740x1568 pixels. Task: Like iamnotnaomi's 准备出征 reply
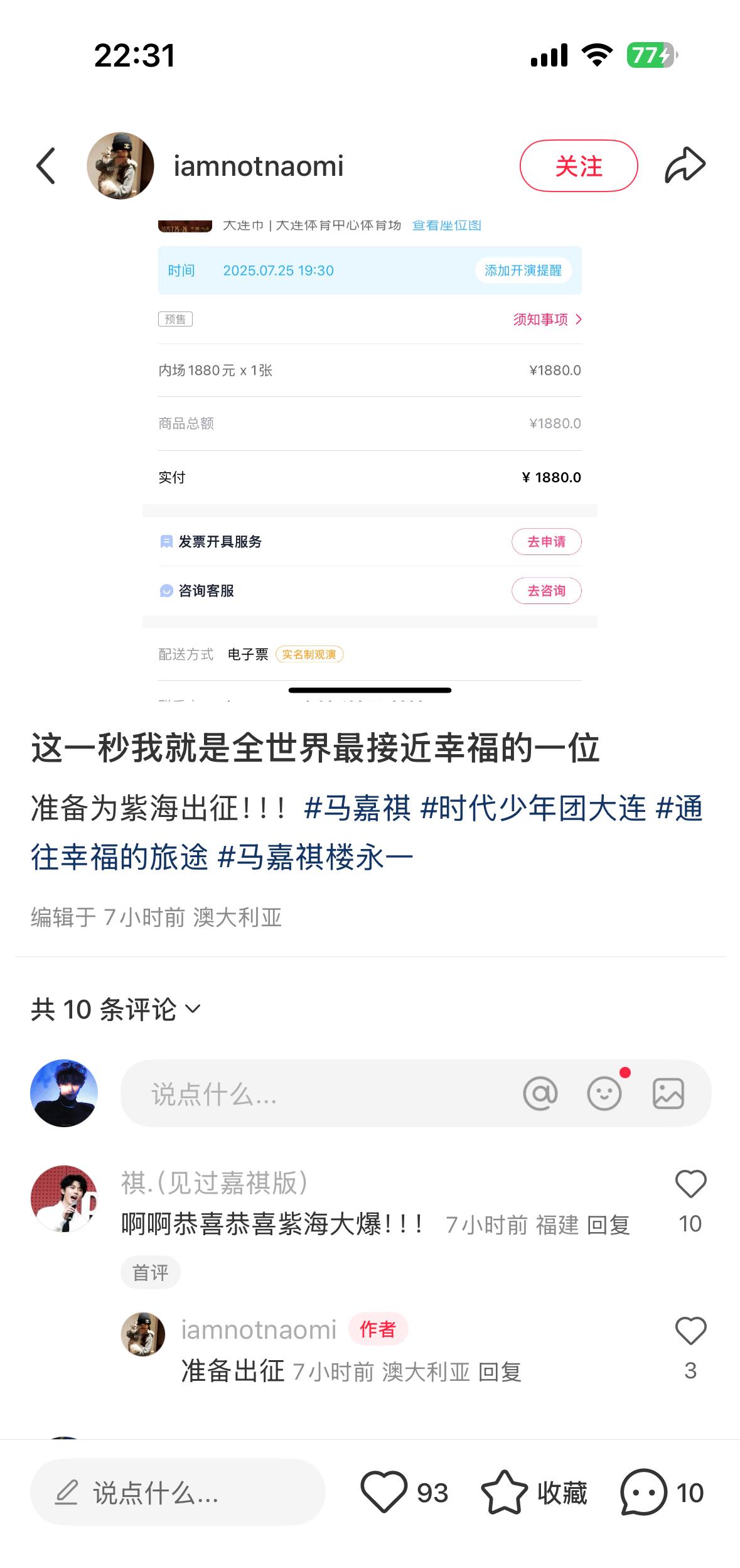pos(690,1330)
